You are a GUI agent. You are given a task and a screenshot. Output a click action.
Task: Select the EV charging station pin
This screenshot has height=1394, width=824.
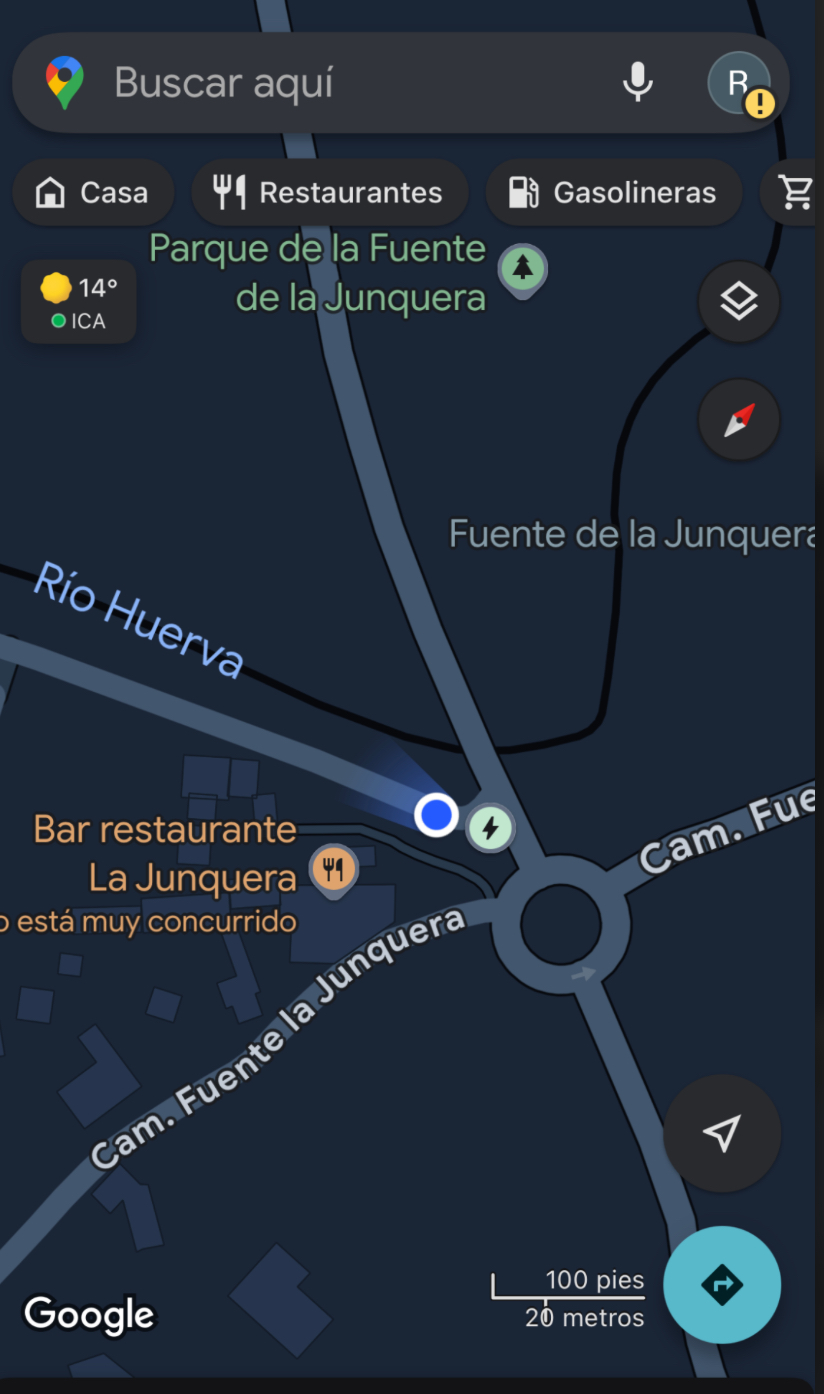coord(490,828)
